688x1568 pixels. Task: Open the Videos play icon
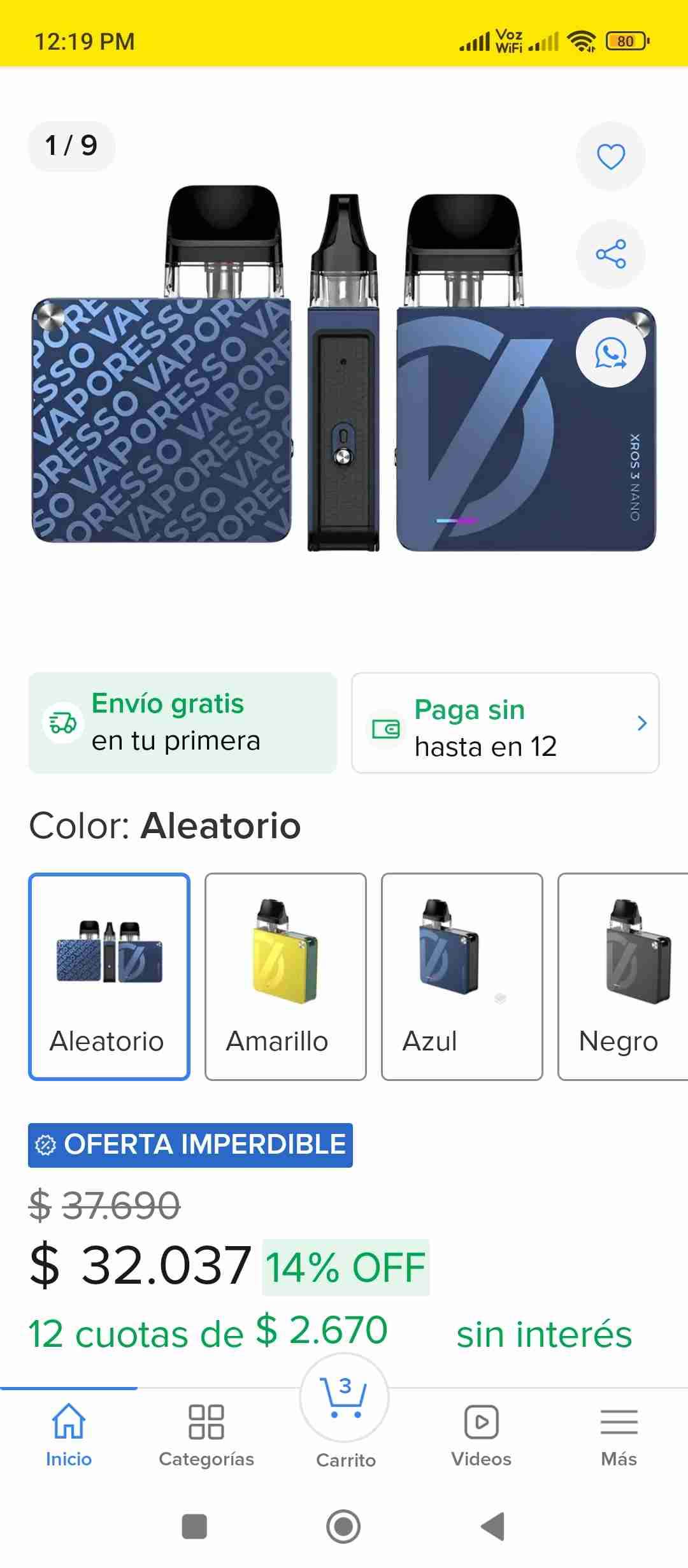(482, 1421)
